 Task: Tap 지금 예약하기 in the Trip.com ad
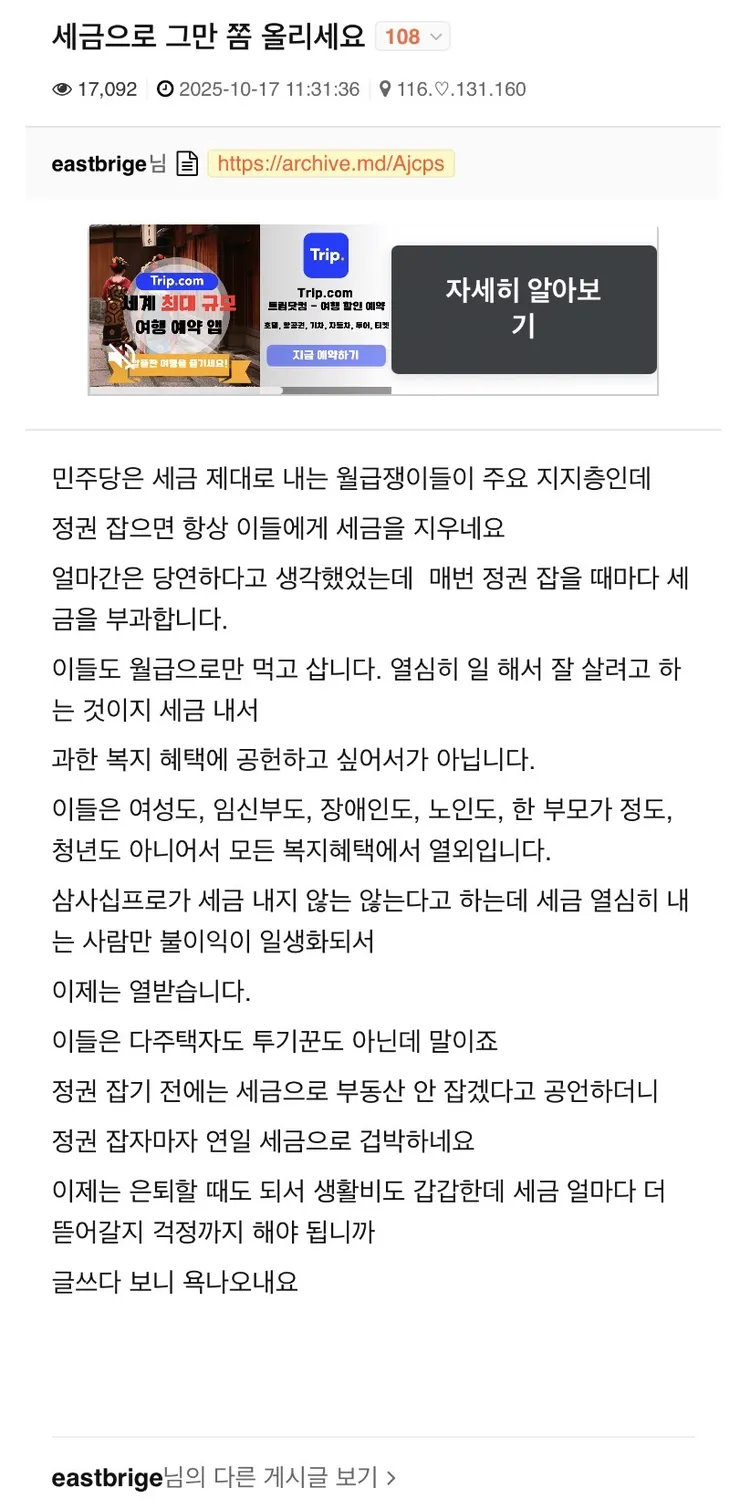[x=326, y=355]
